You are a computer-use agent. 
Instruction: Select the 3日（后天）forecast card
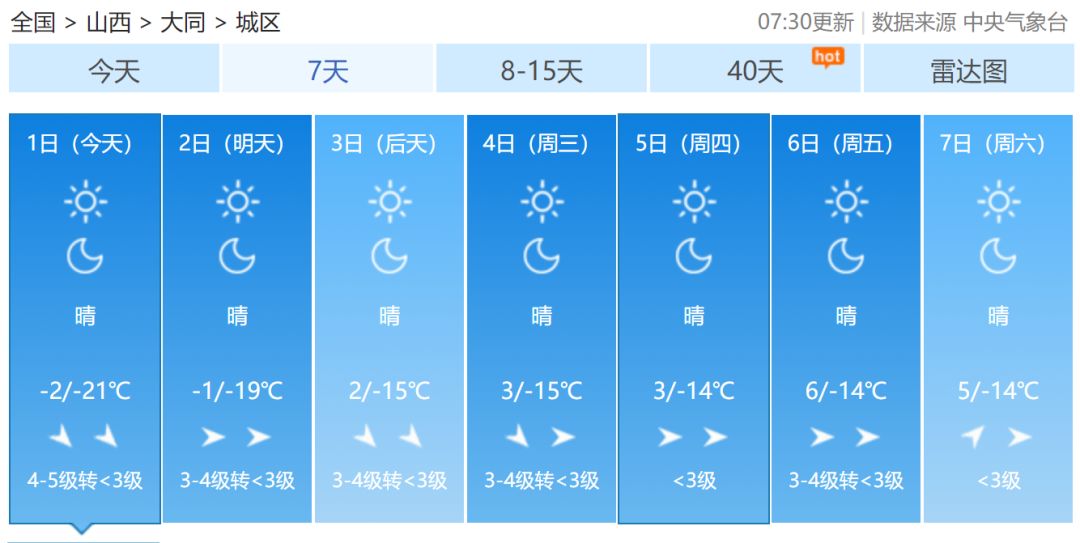[x=389, y=318]
